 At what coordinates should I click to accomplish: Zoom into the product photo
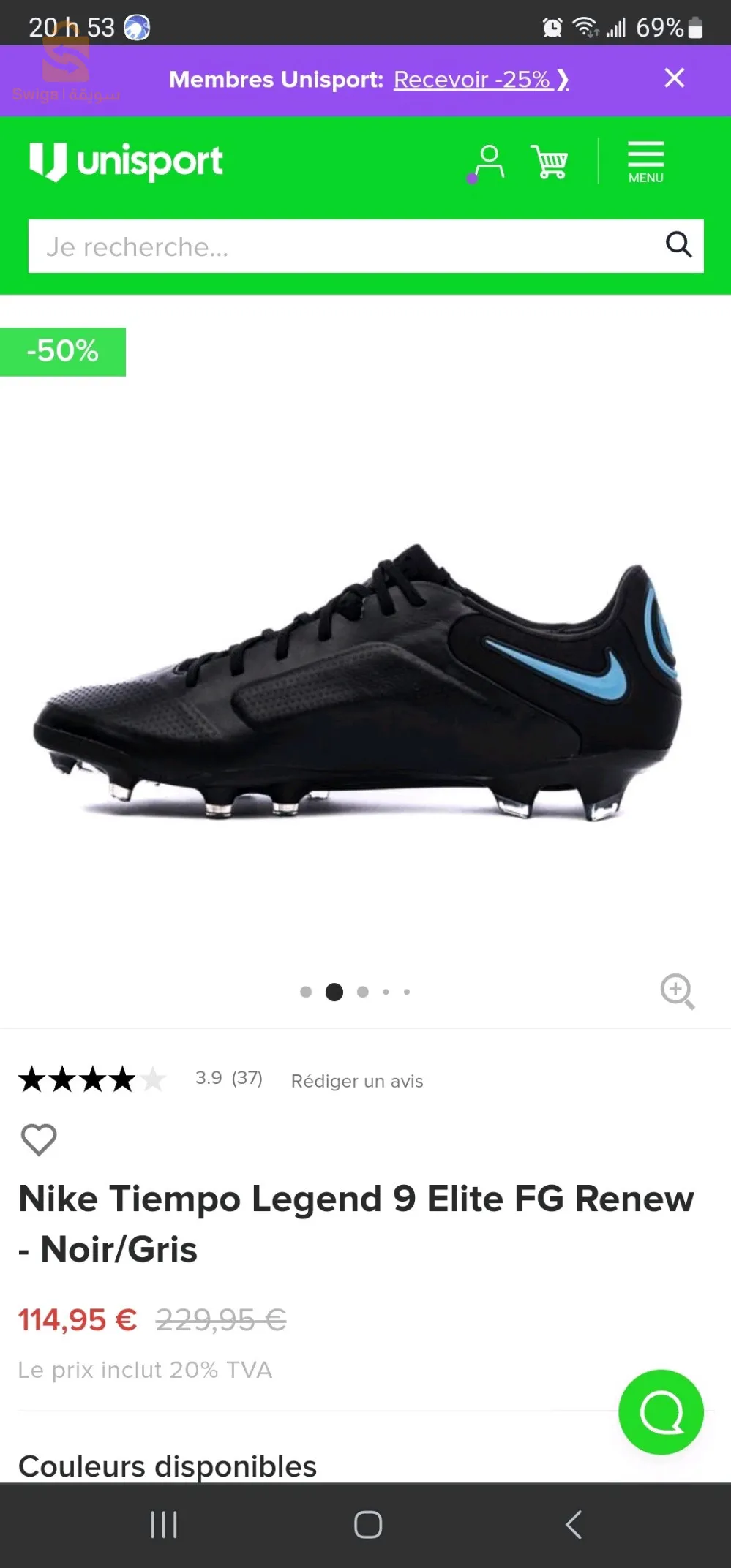pos(677,991)
